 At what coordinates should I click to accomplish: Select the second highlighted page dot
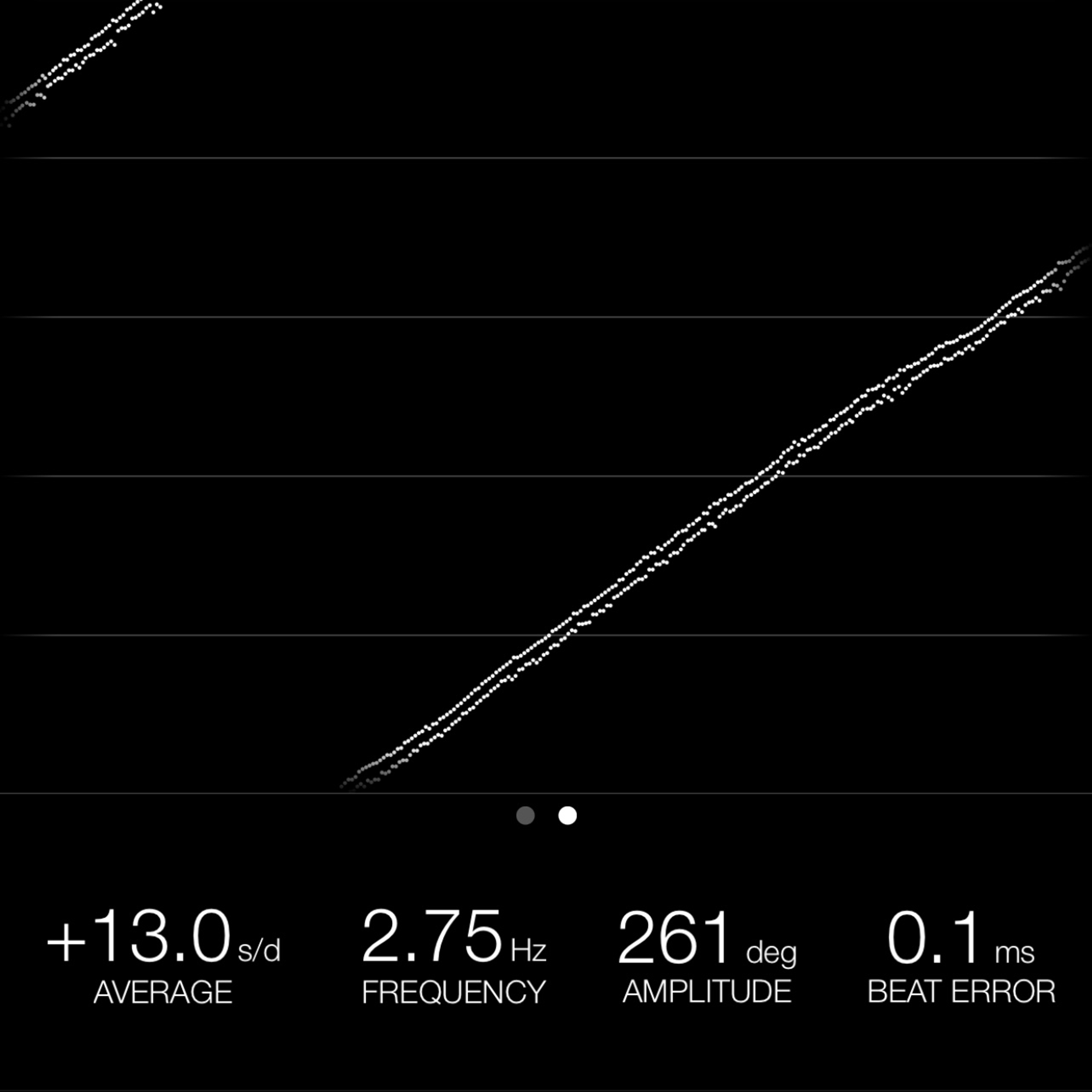pos(568,816)
